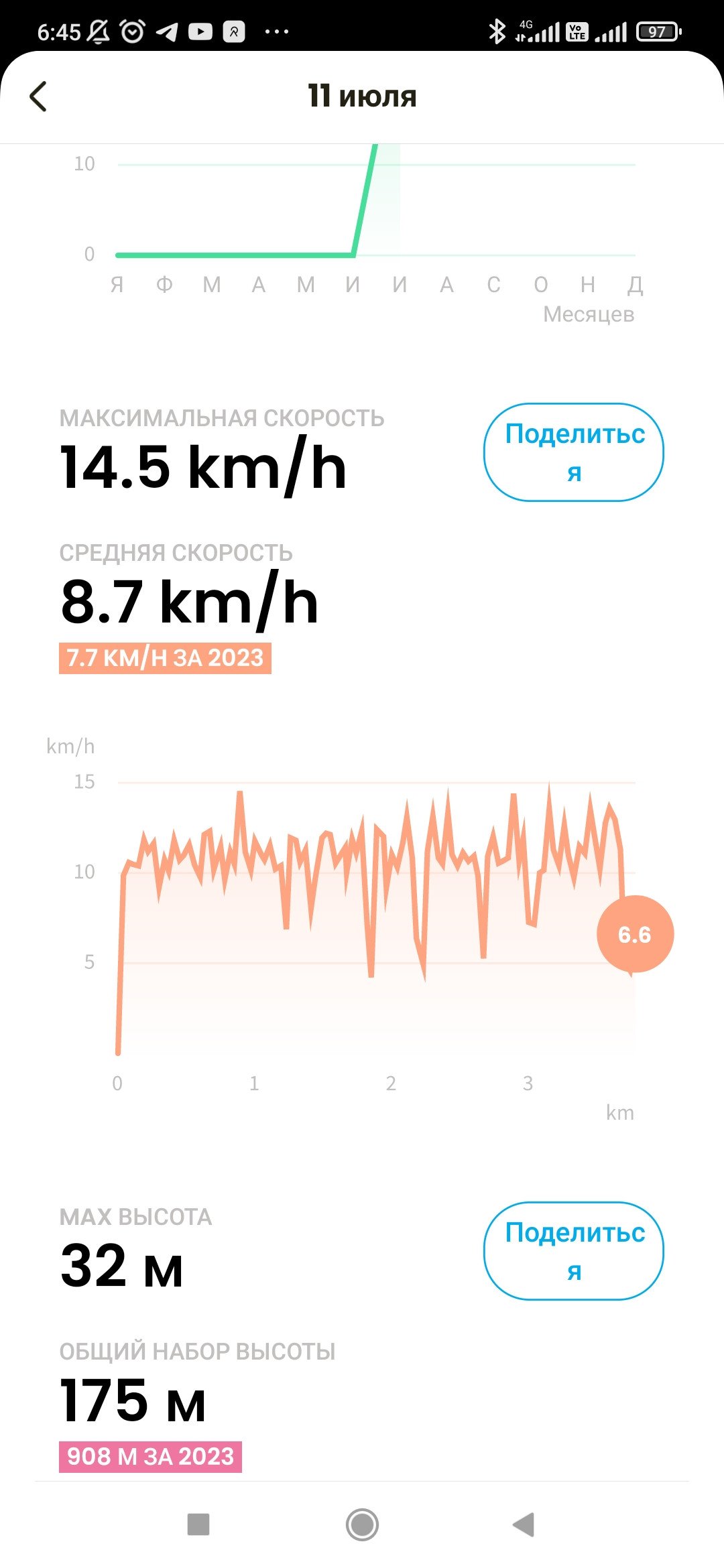Tap the system back triangle
The width and height of the screenshot is (724, 1568).
point(524,1524)
